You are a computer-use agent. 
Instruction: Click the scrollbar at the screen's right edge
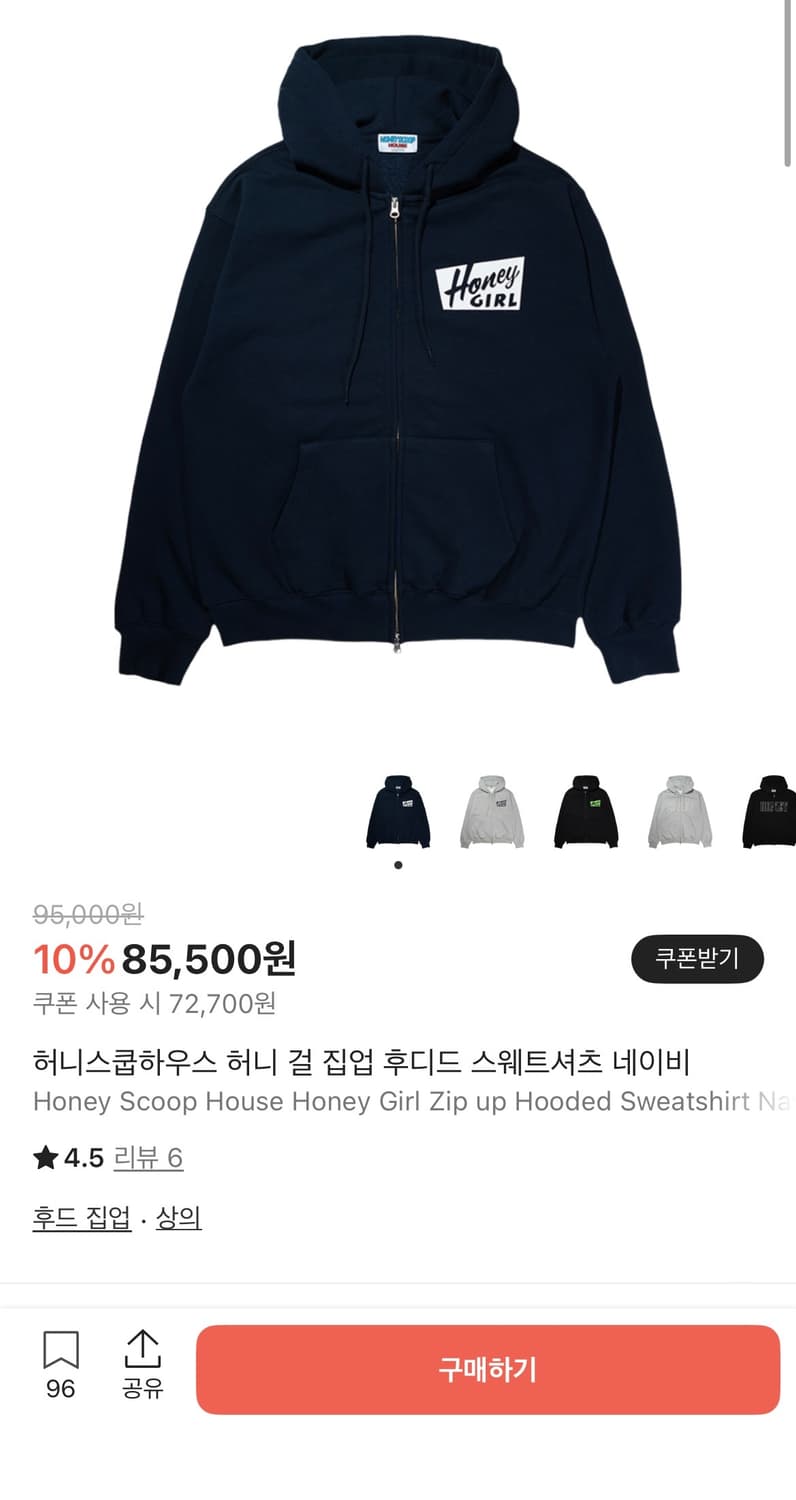tap(789, 80)
